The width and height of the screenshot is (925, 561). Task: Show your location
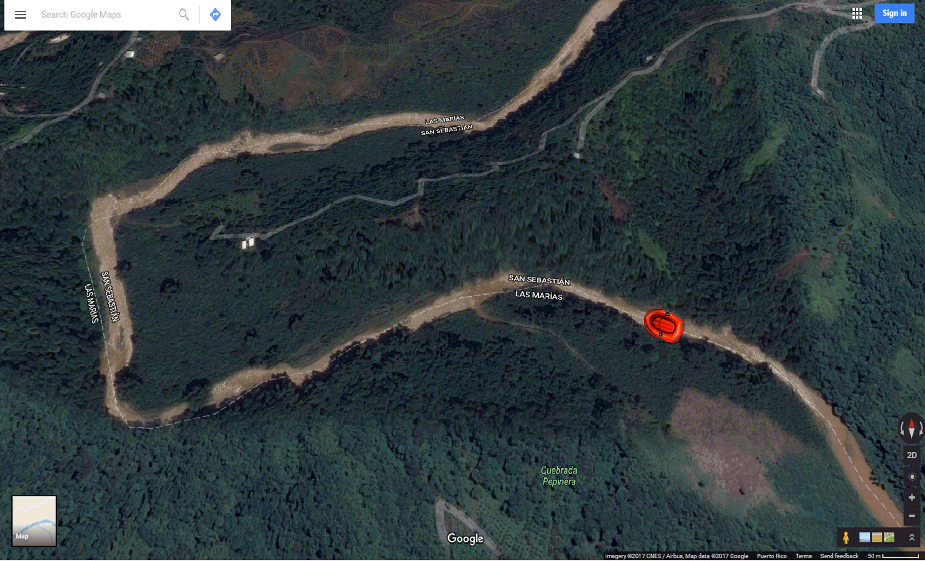point(911,476)
